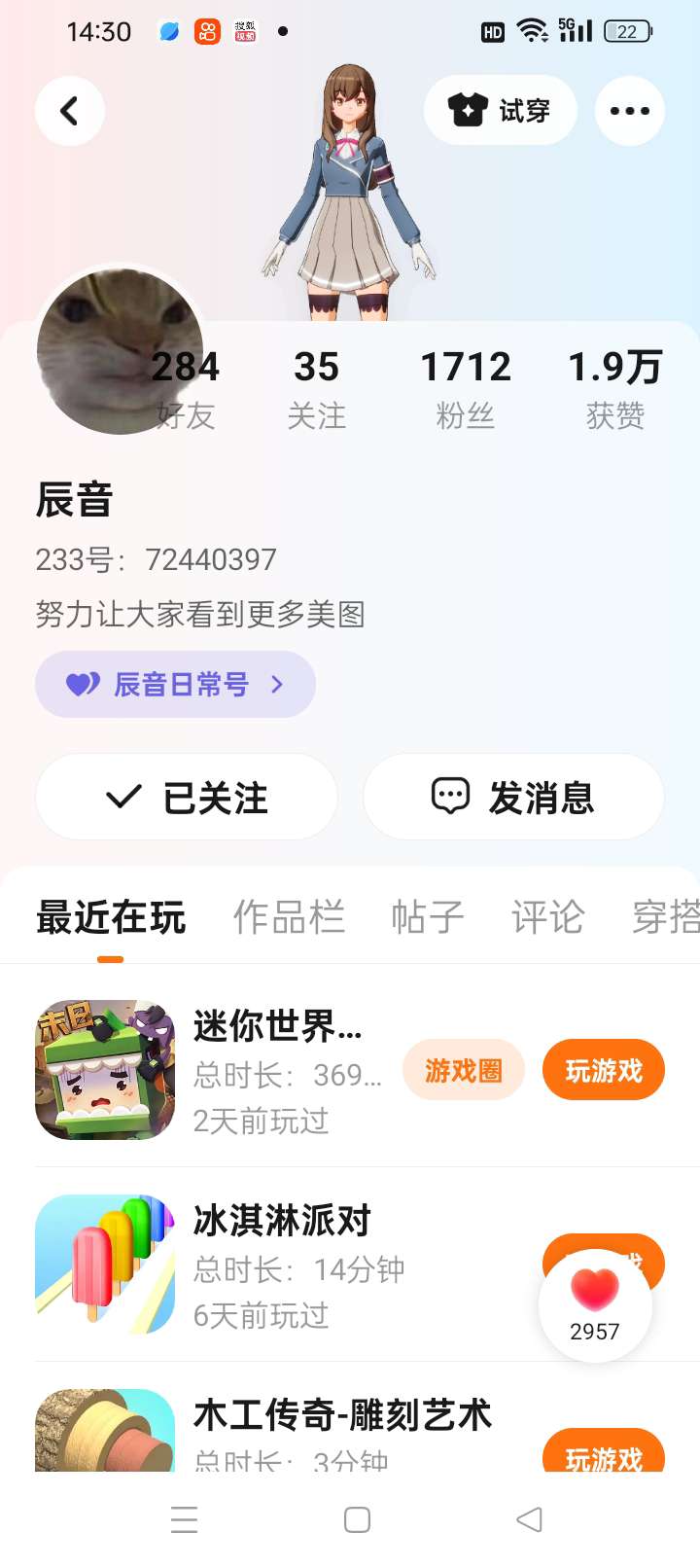This screenshot has height=1568, width=700.
Task: Open the 游戏圈 for 迷你世界
Action: click(x=464, y=1071)
